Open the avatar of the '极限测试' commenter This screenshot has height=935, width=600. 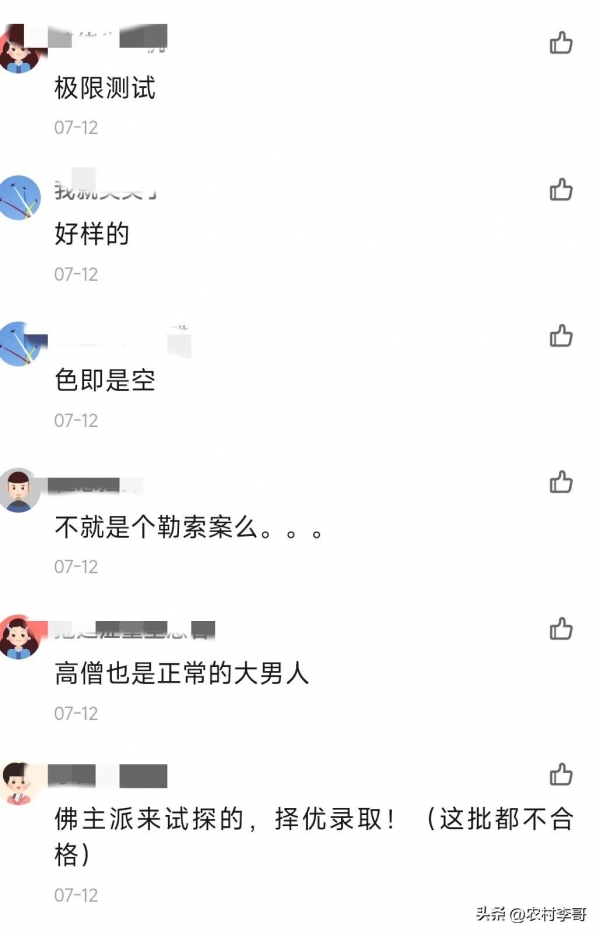coord(20,49)
